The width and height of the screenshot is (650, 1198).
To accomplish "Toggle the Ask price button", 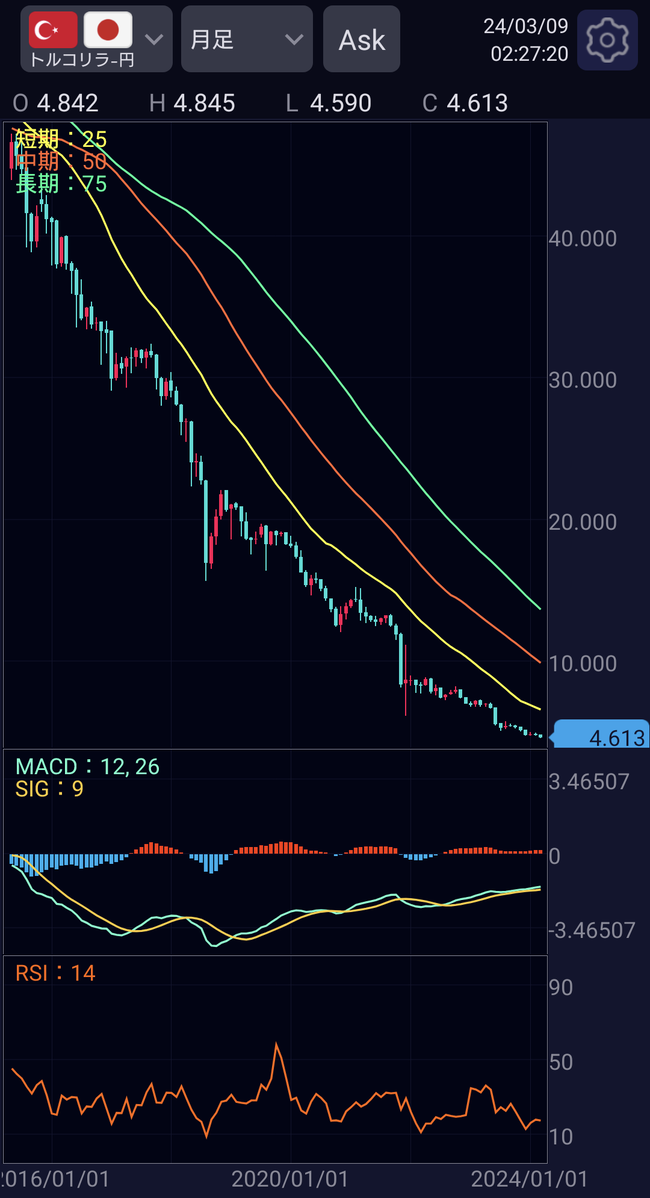I will 361,40.
